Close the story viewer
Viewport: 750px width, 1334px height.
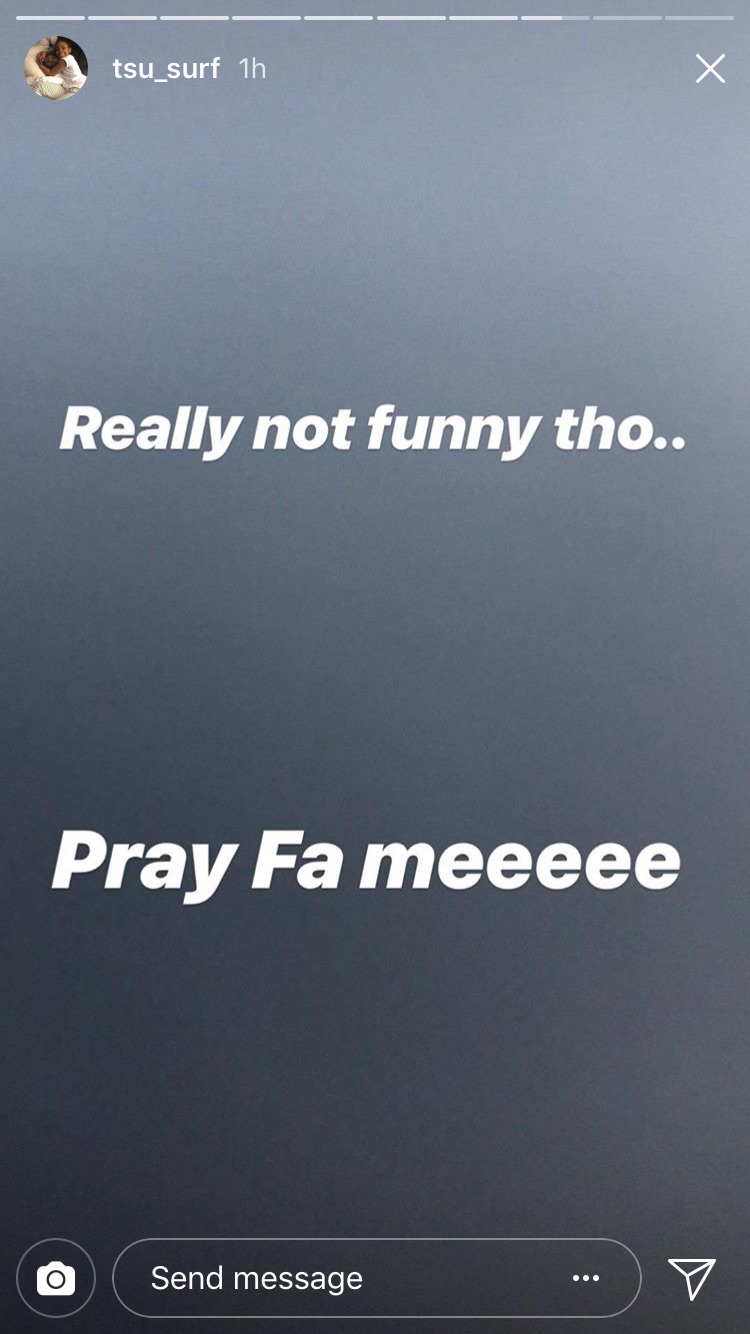click(x=710, y=69)
